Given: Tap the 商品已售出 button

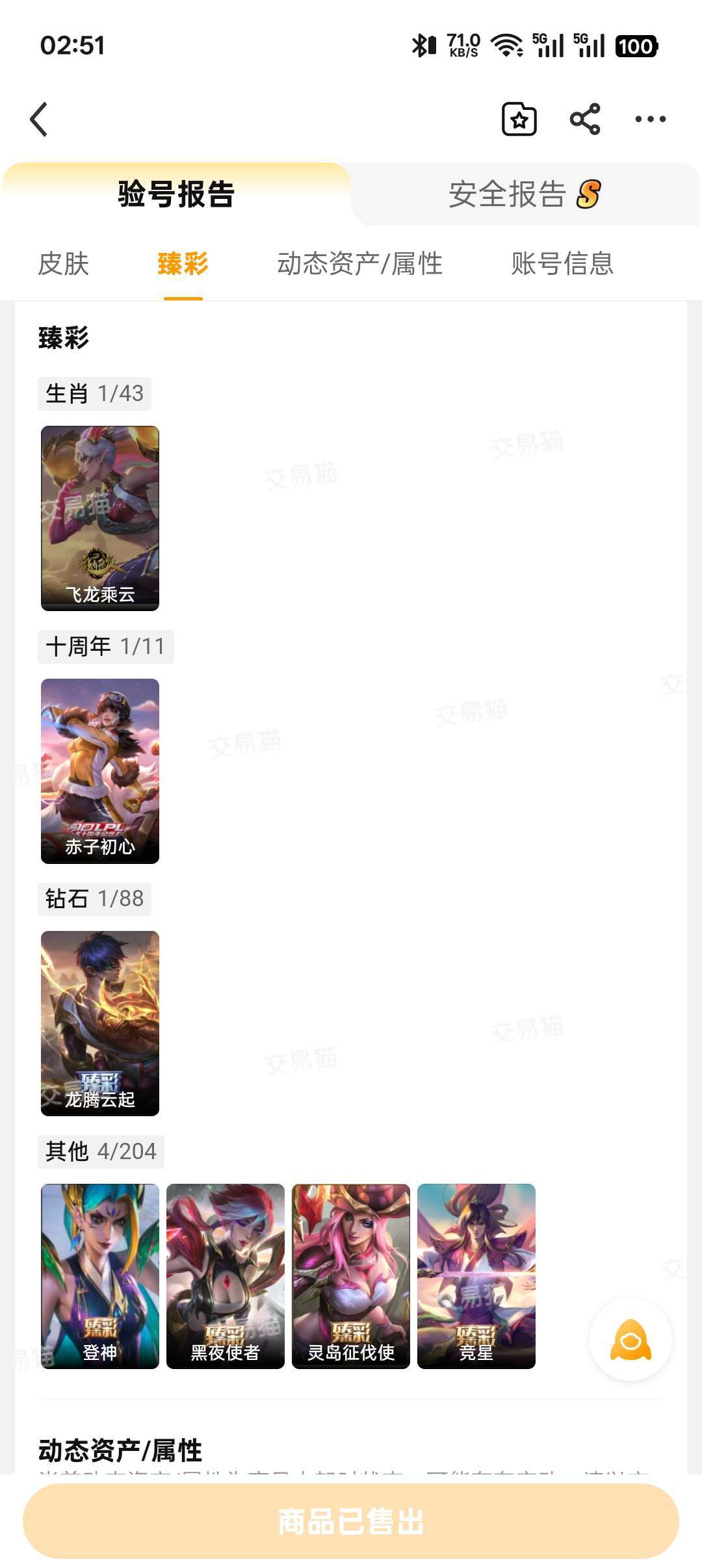Looking at the screenshot, I should point(351,1521).
